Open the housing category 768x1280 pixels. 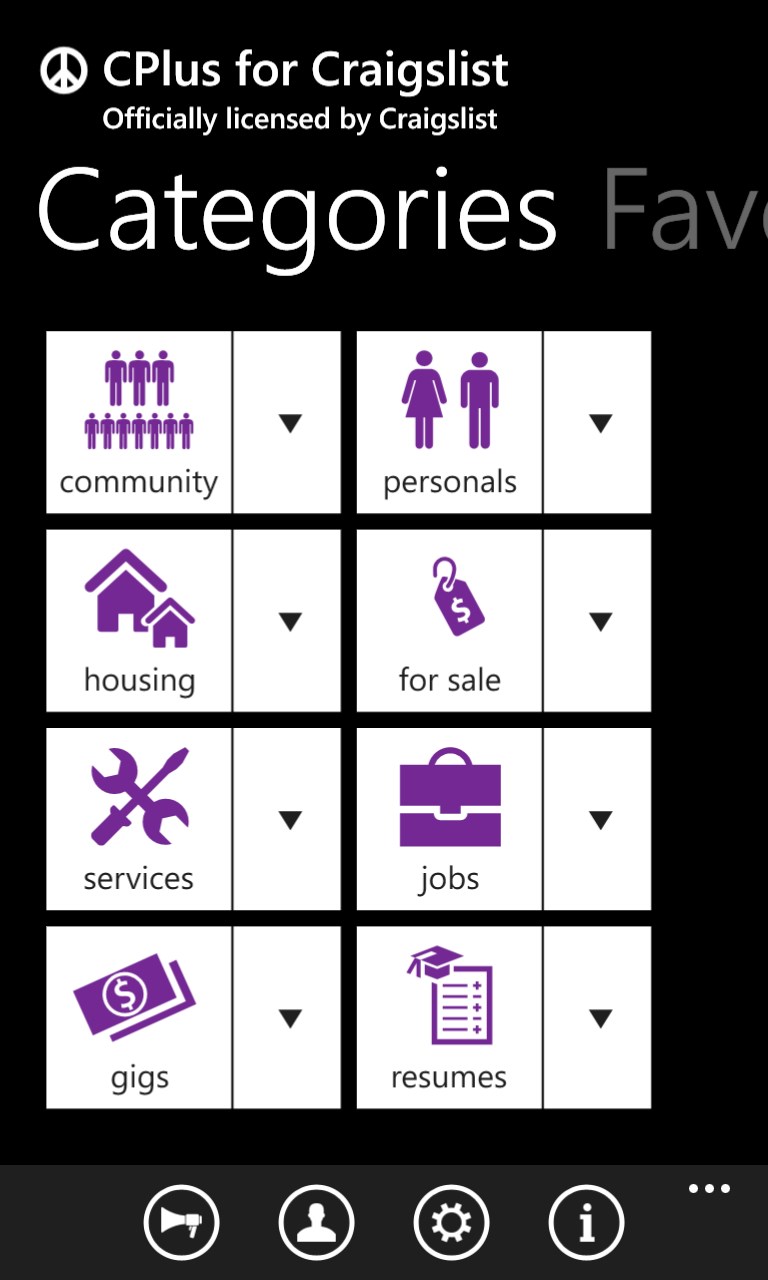(138, 620)
